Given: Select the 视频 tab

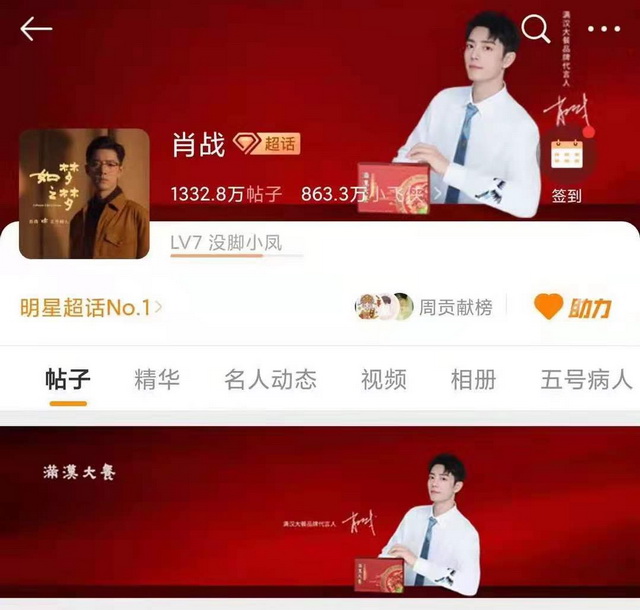Looking at the screenshot, I should tap(383, 379).
